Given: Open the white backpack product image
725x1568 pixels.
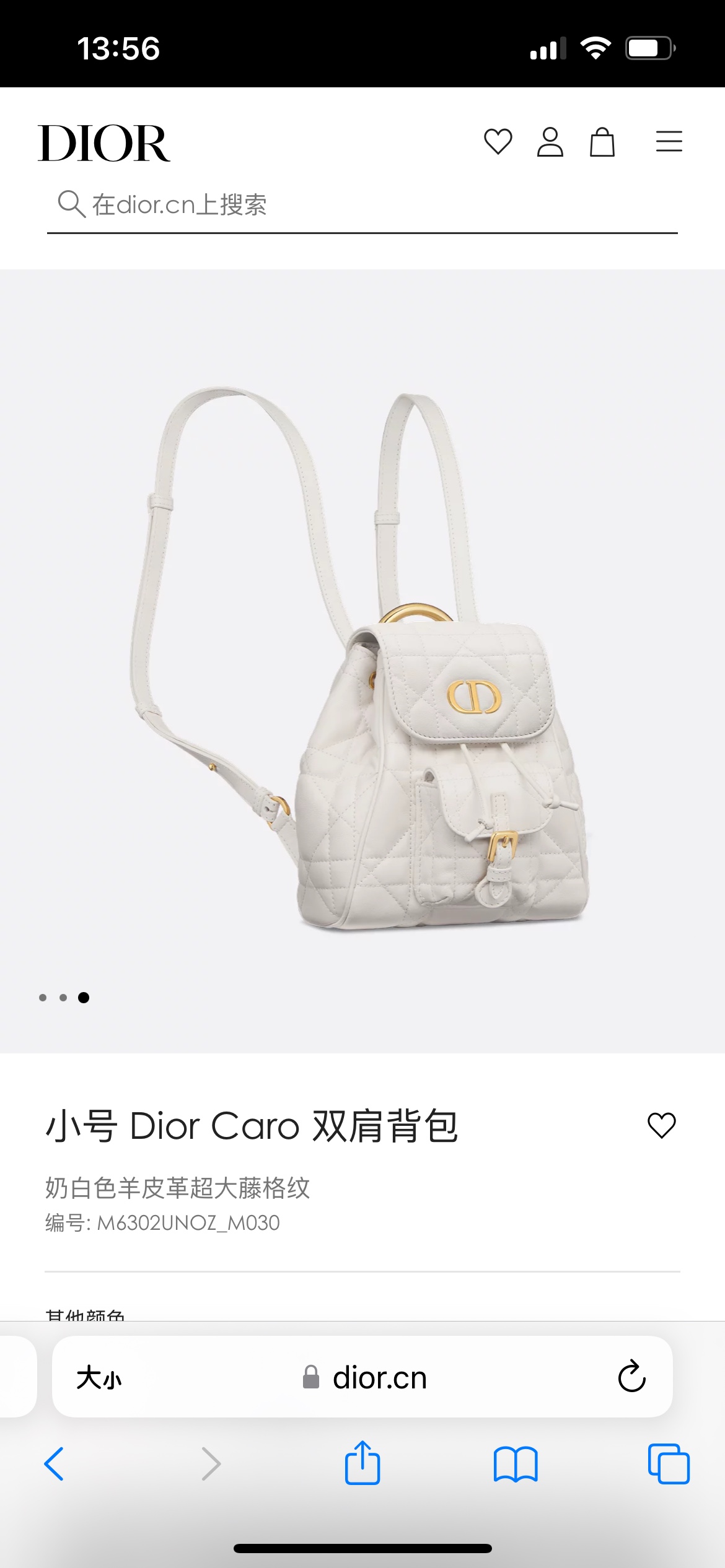Looking at the screenshot, I should pyautogui.click(x=362, y=660).
